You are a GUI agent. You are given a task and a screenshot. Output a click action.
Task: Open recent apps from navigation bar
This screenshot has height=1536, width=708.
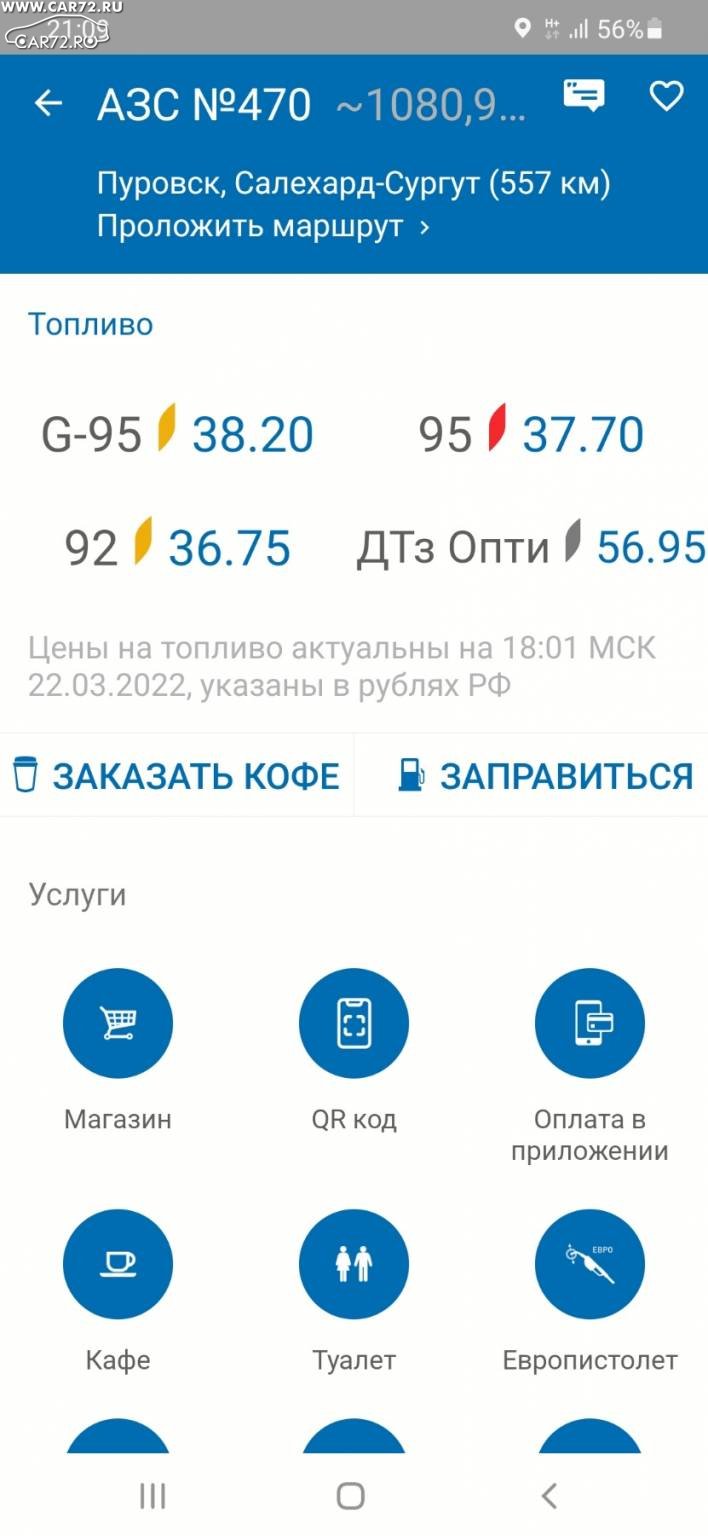[x=152, y=1496]
